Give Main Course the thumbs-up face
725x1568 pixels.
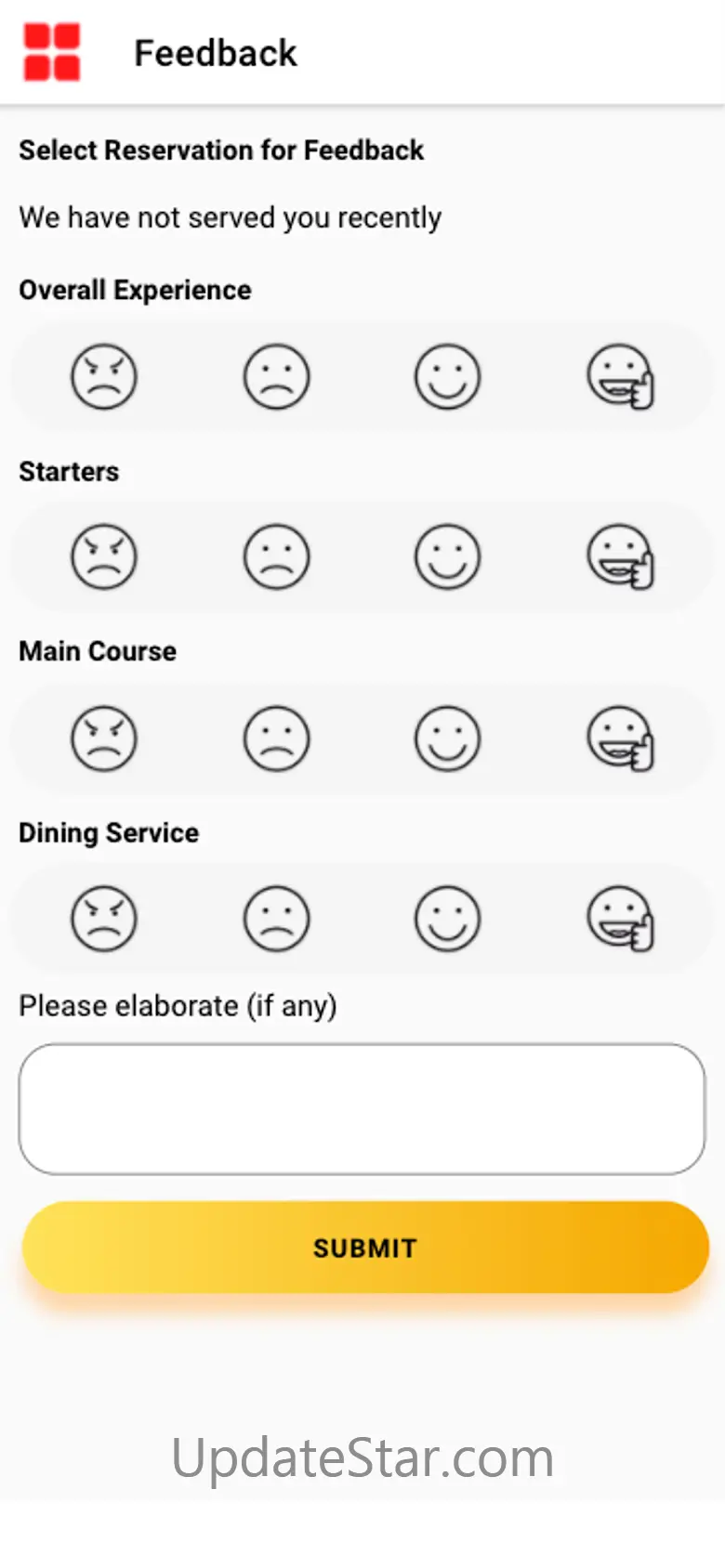click(620, 738)
